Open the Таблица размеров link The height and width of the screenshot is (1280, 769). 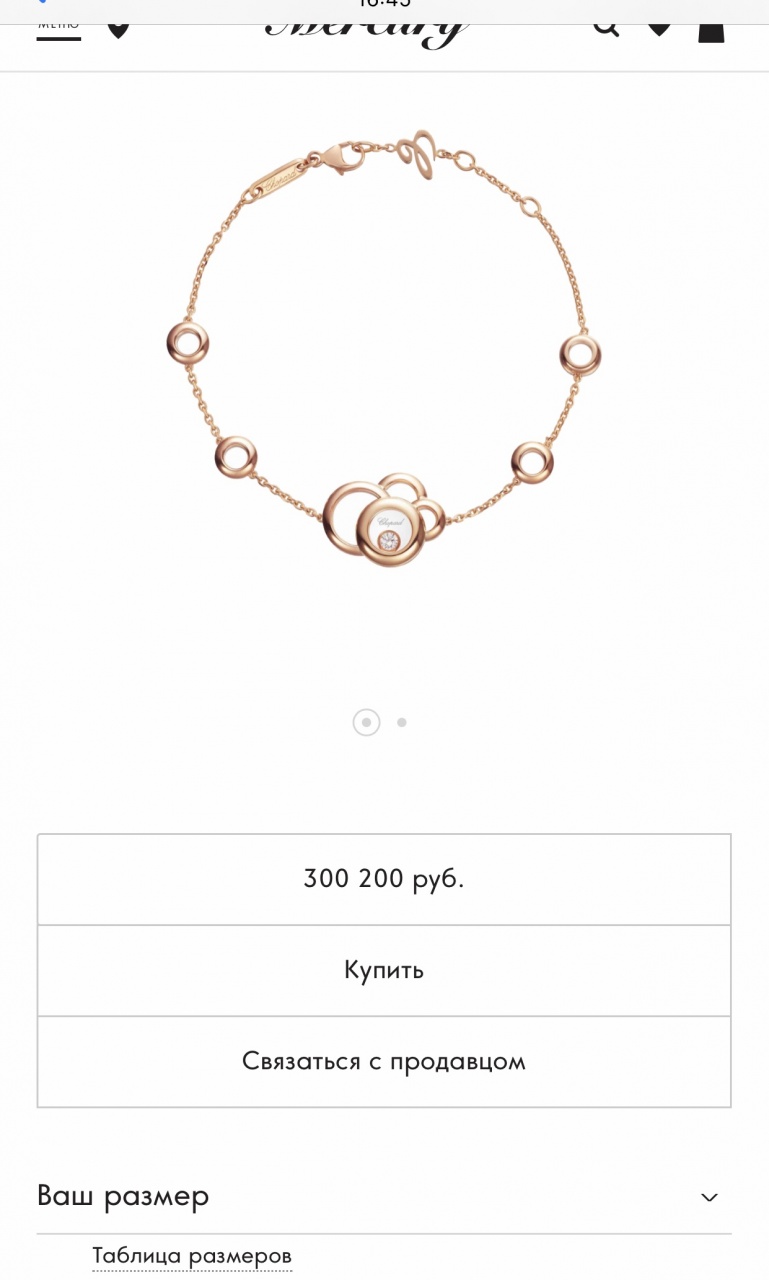pyautogui.click(x=192, y=1255)
